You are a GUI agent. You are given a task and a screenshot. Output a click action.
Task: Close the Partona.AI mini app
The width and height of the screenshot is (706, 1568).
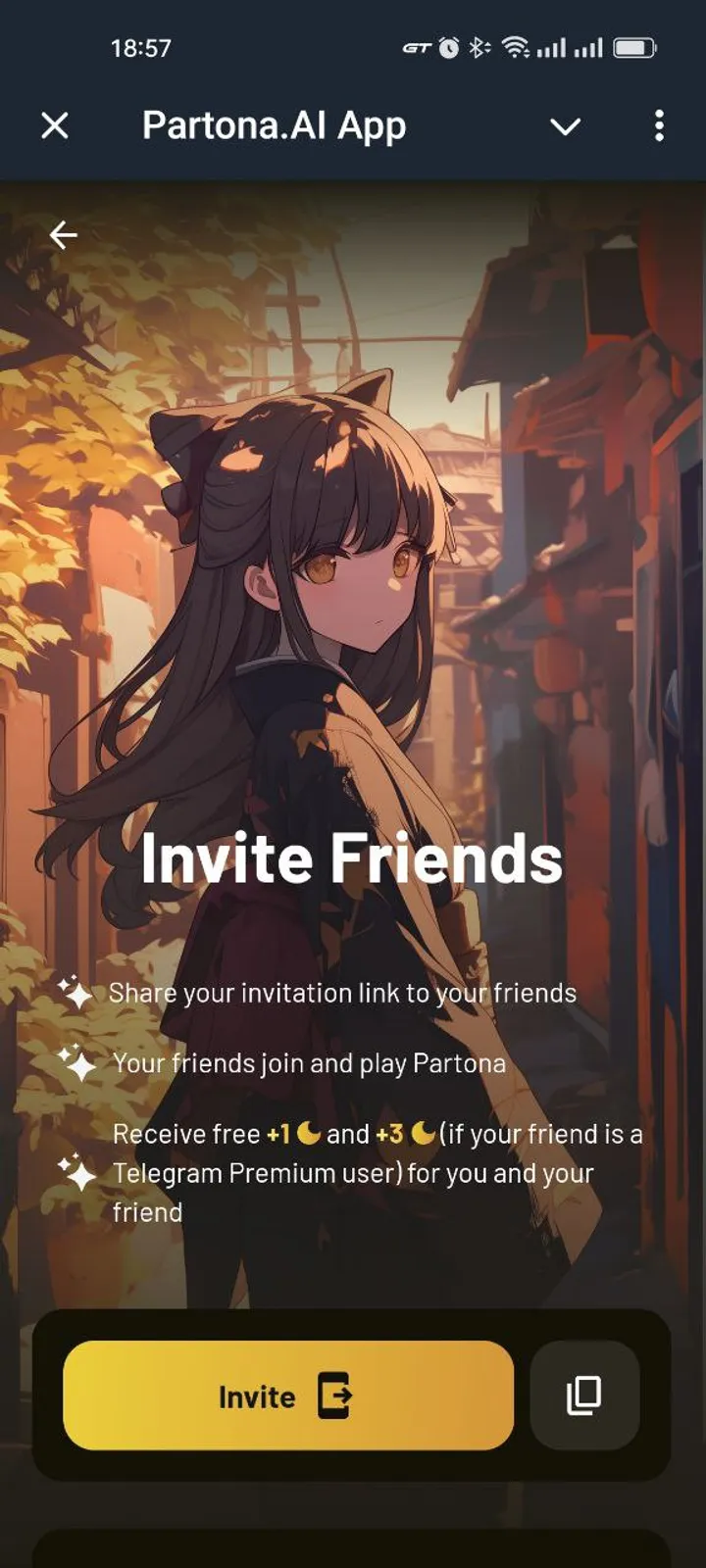click(55, 125)
